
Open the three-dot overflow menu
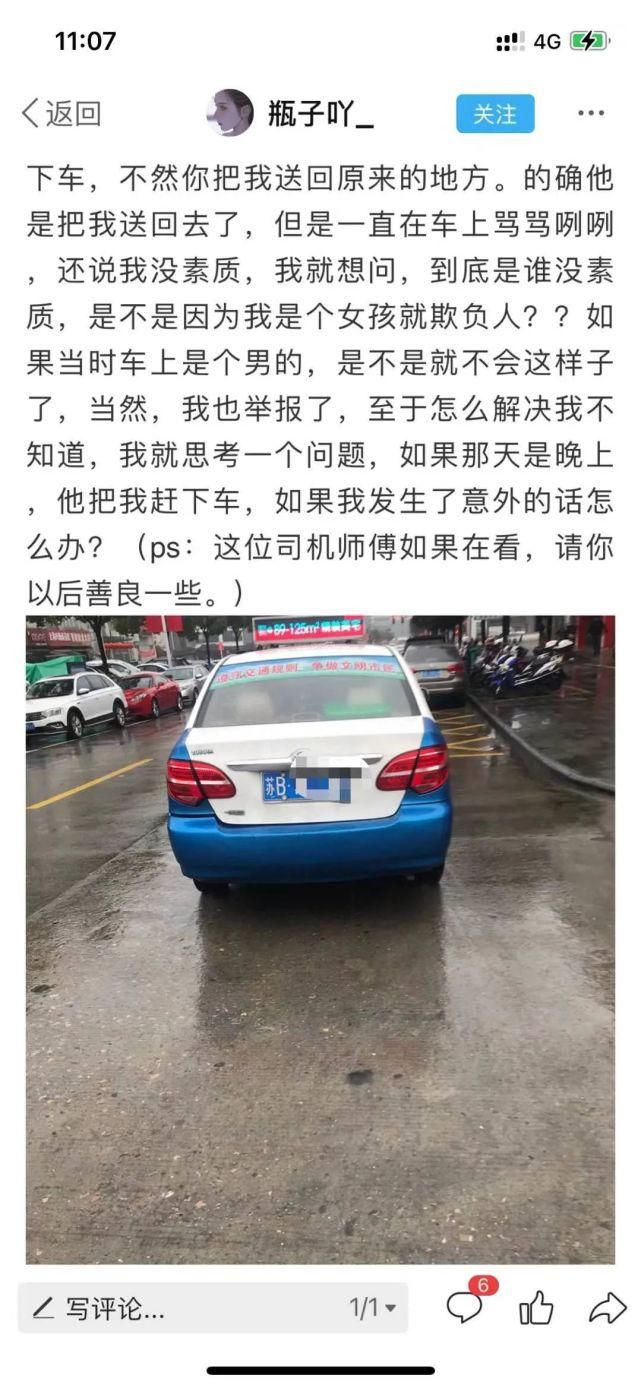tap(591, 113)
